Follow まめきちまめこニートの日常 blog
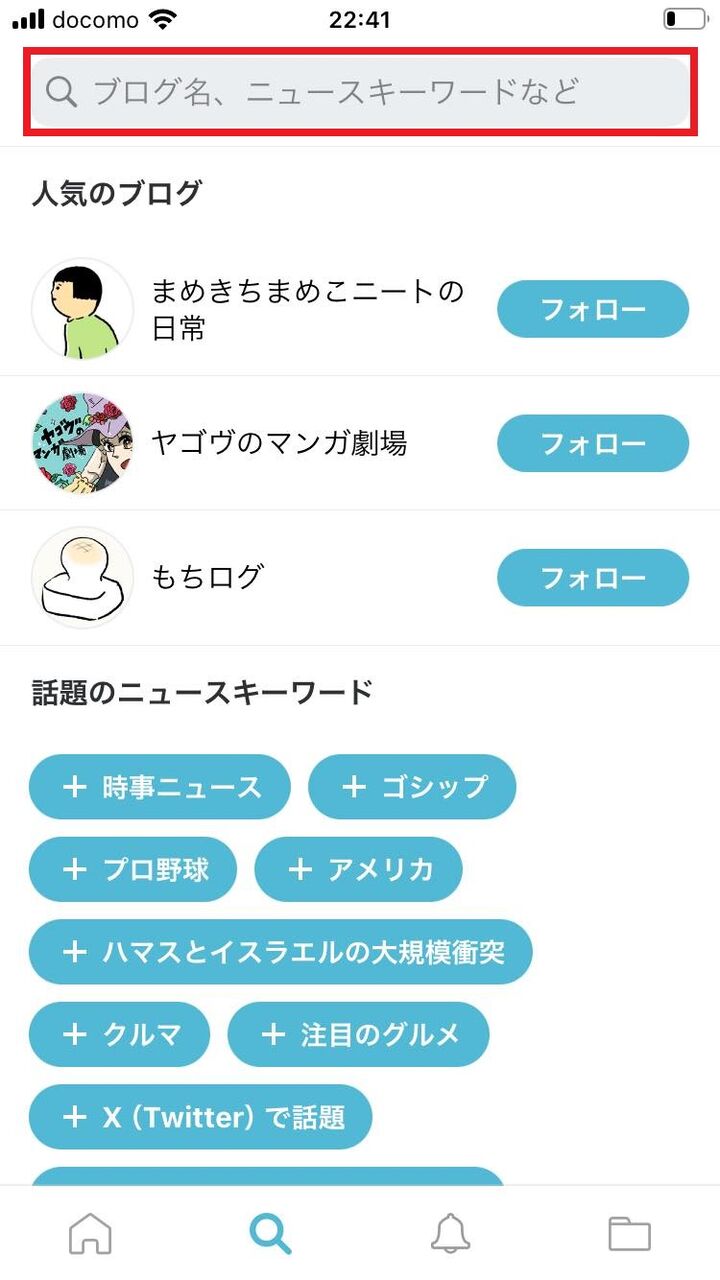The height and width of the screenshot is (1280, 720). tap(592, 309)
